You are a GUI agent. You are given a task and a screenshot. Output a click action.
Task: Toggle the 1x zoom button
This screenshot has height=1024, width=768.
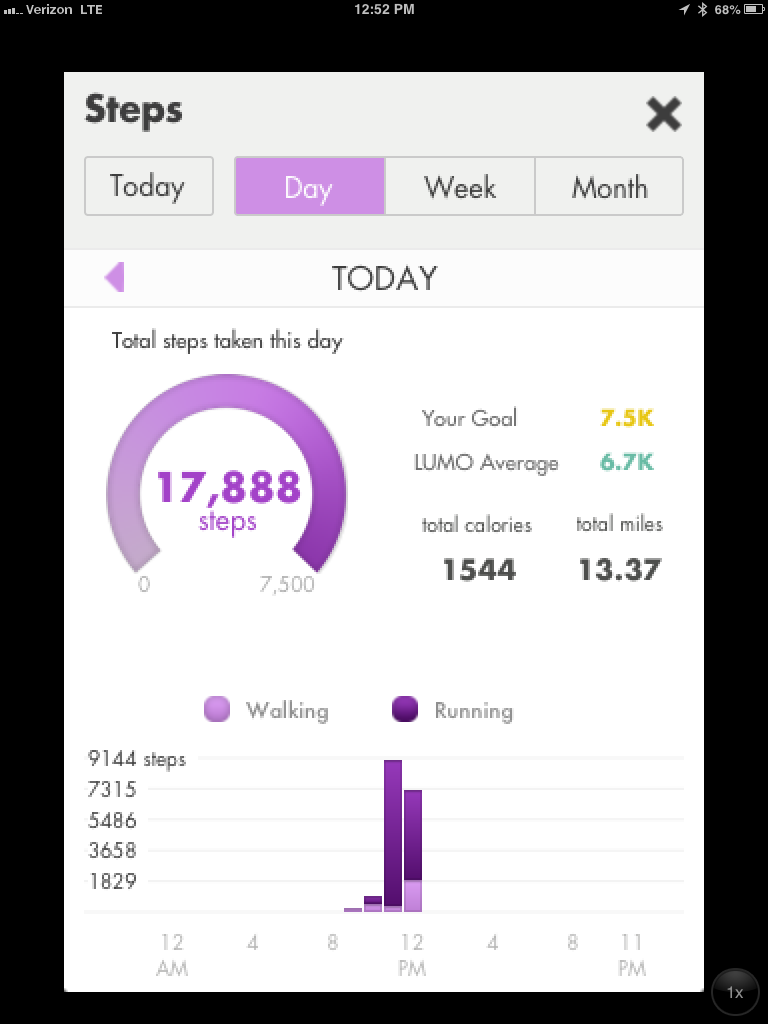pyautogui.click(x=735, y=992)
